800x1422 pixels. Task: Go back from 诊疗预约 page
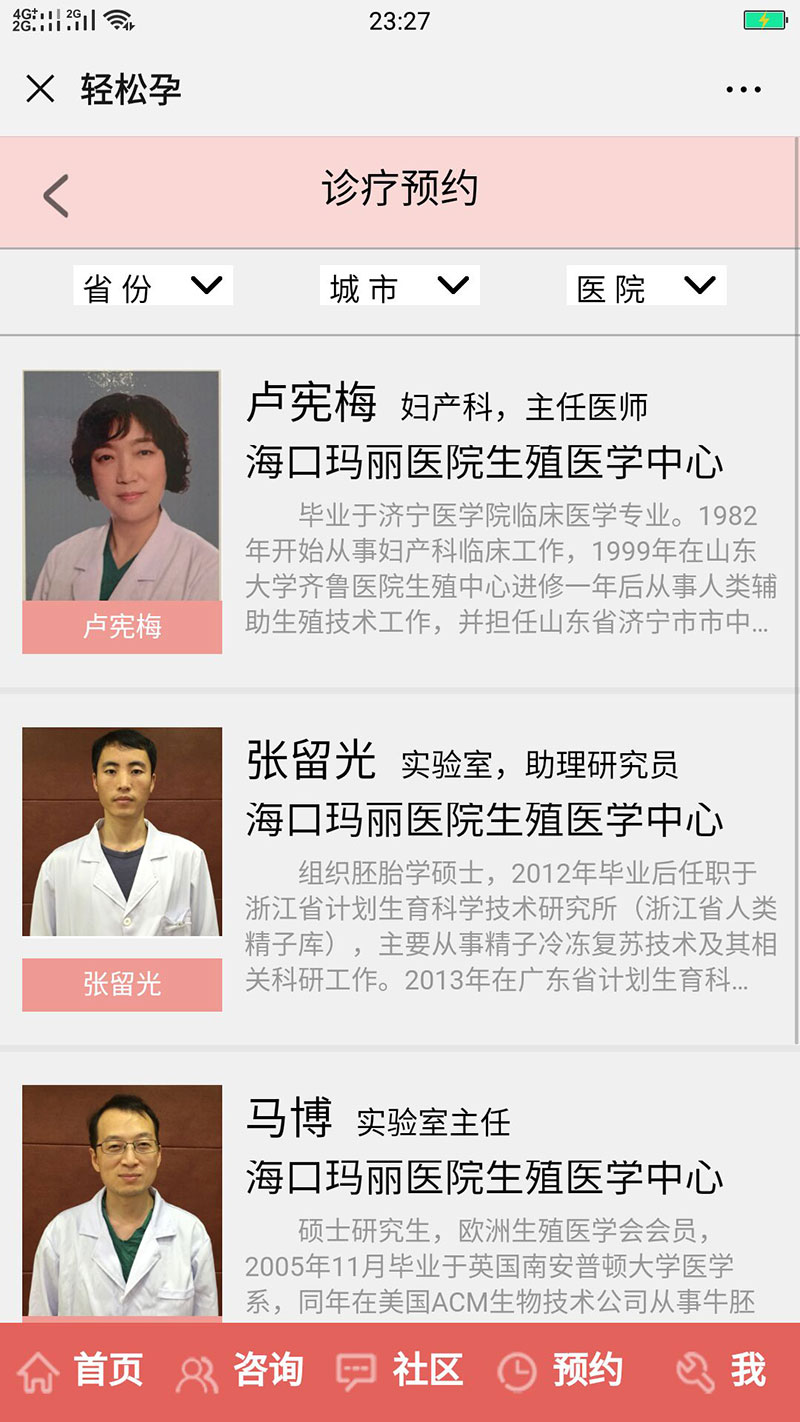[x=56, y=195]
